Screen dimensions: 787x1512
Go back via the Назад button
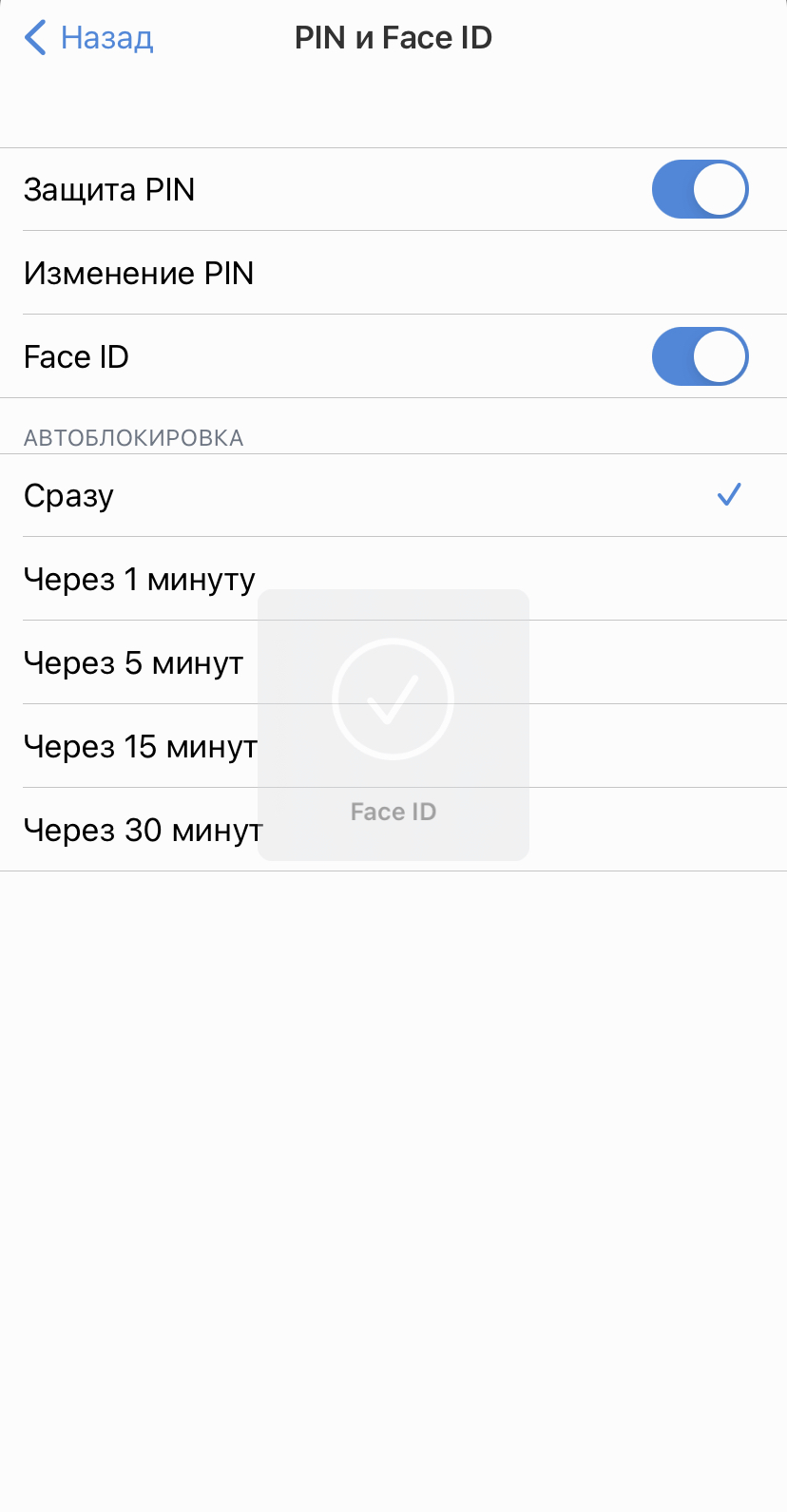pos(88,38)
